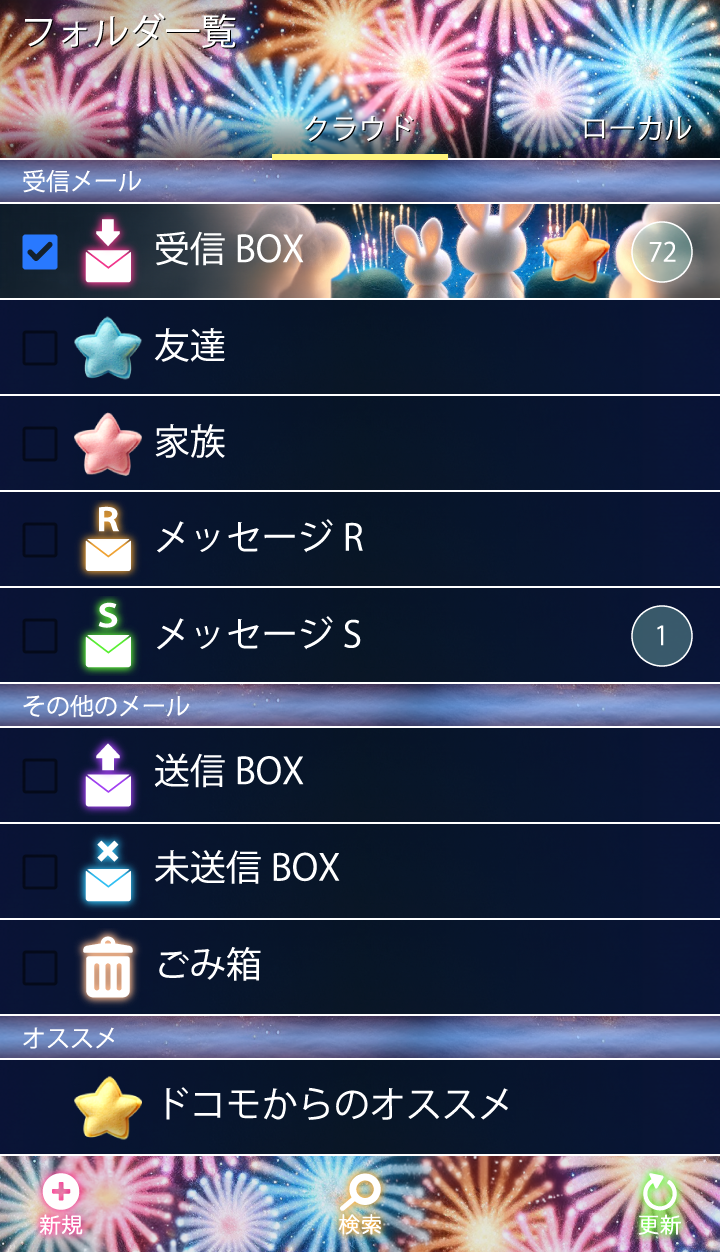Refresh folders with 更新
The image size is (720, 1252).
tap(659, 1205)
